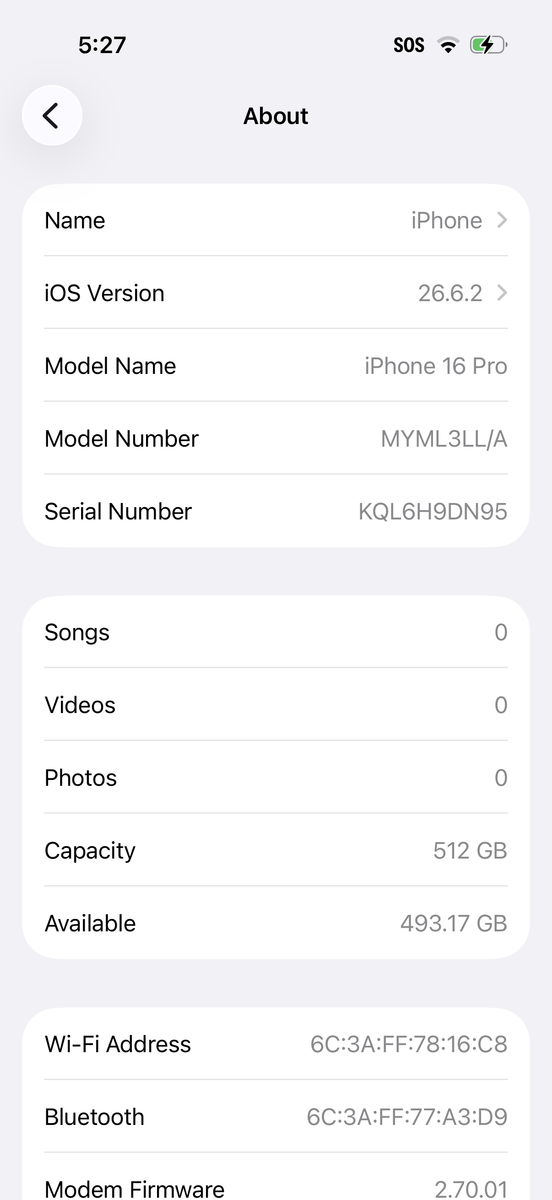This screenshot has width=552, height=1200.
Task: Open the Name row to rename iPhone
Action: (276, 220)
